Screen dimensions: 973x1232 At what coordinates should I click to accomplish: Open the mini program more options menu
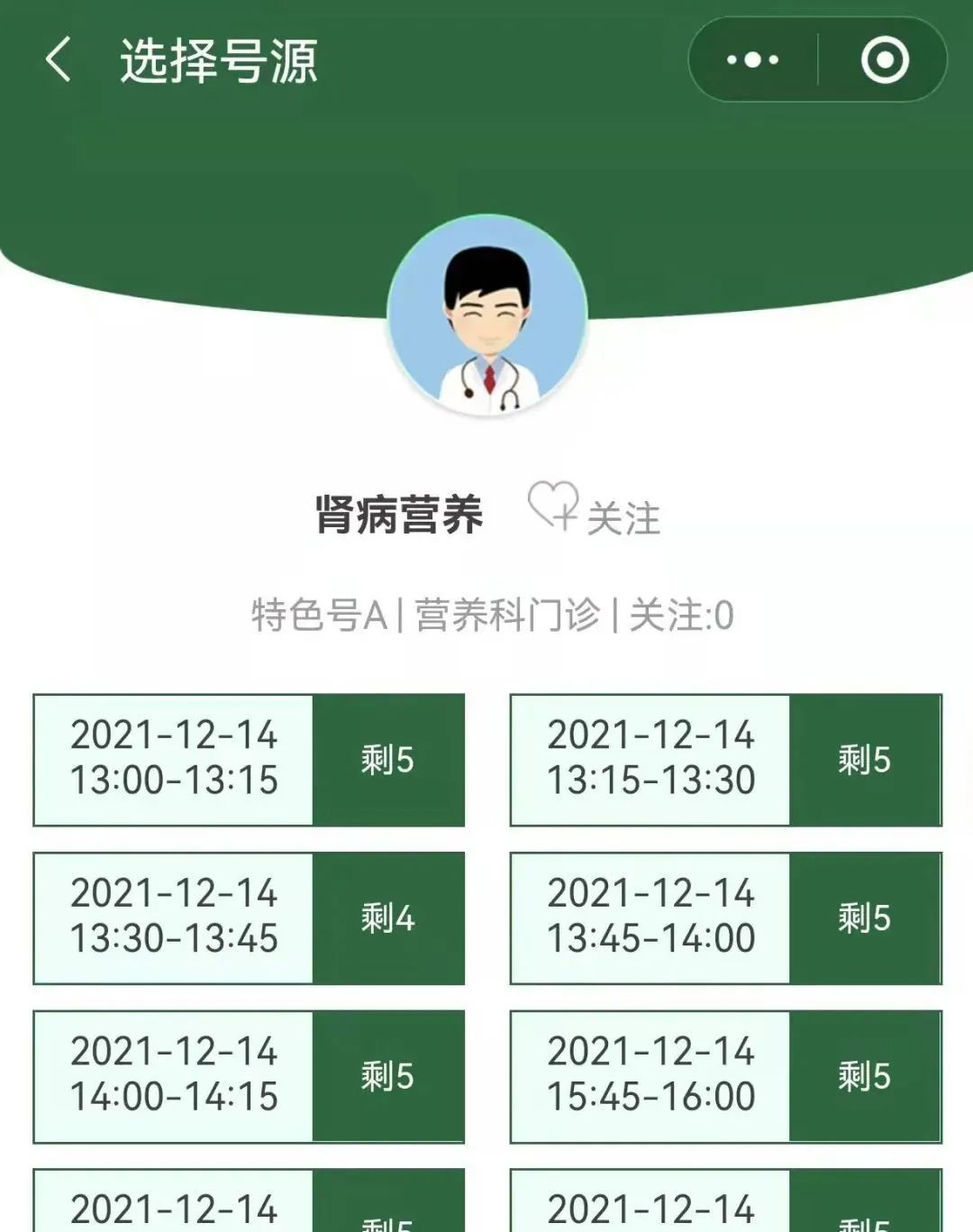click(x=752, y=60)
